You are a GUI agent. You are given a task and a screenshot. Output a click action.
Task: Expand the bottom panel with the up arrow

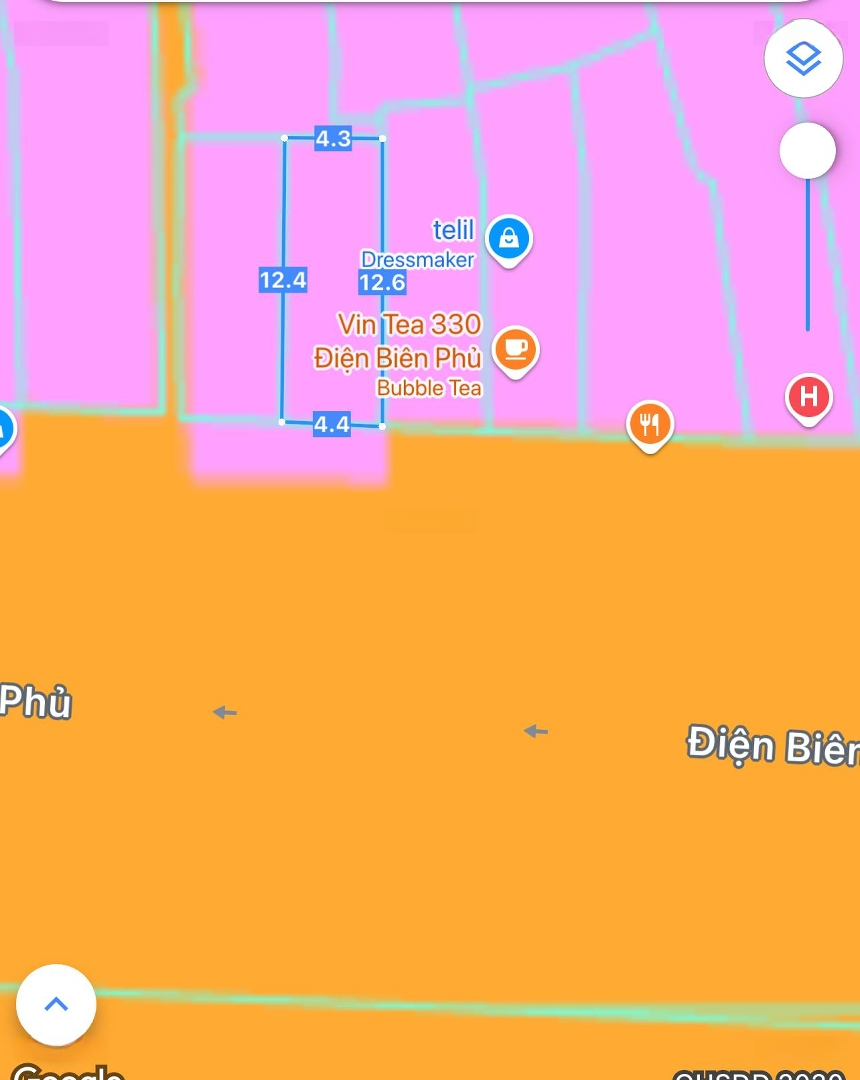coord(56,1004)
